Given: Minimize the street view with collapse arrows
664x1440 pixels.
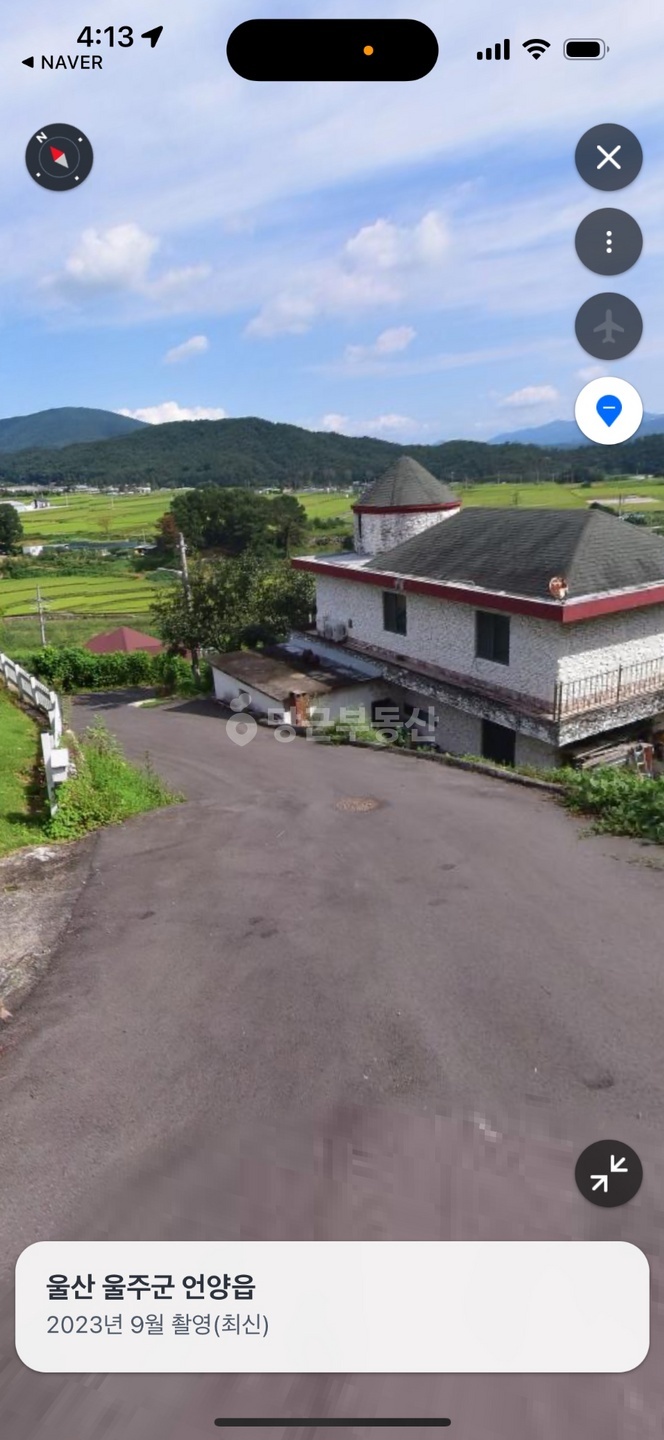Looking at the screenshot, I should pos(608,1173).
